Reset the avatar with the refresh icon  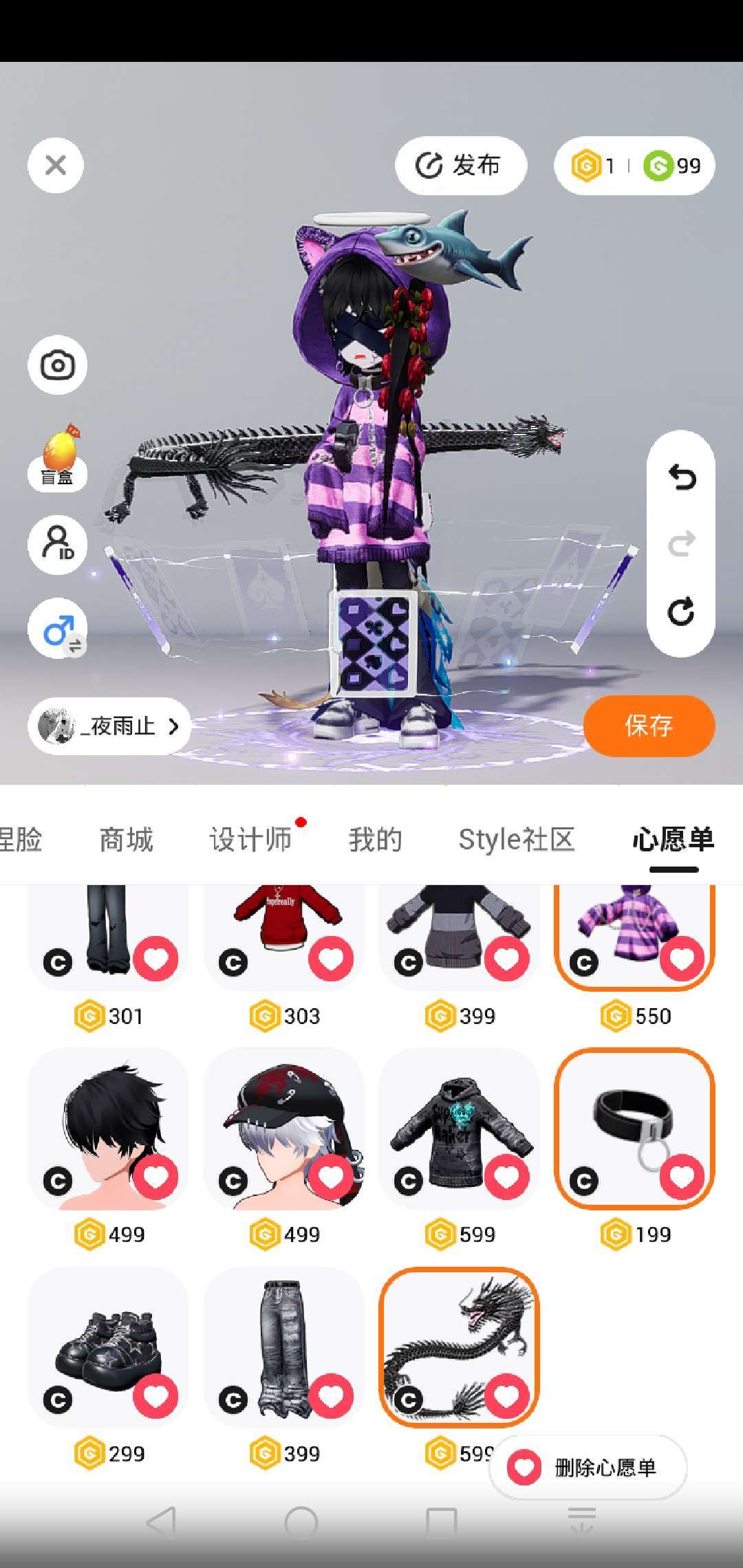click(x=681, y=611)
